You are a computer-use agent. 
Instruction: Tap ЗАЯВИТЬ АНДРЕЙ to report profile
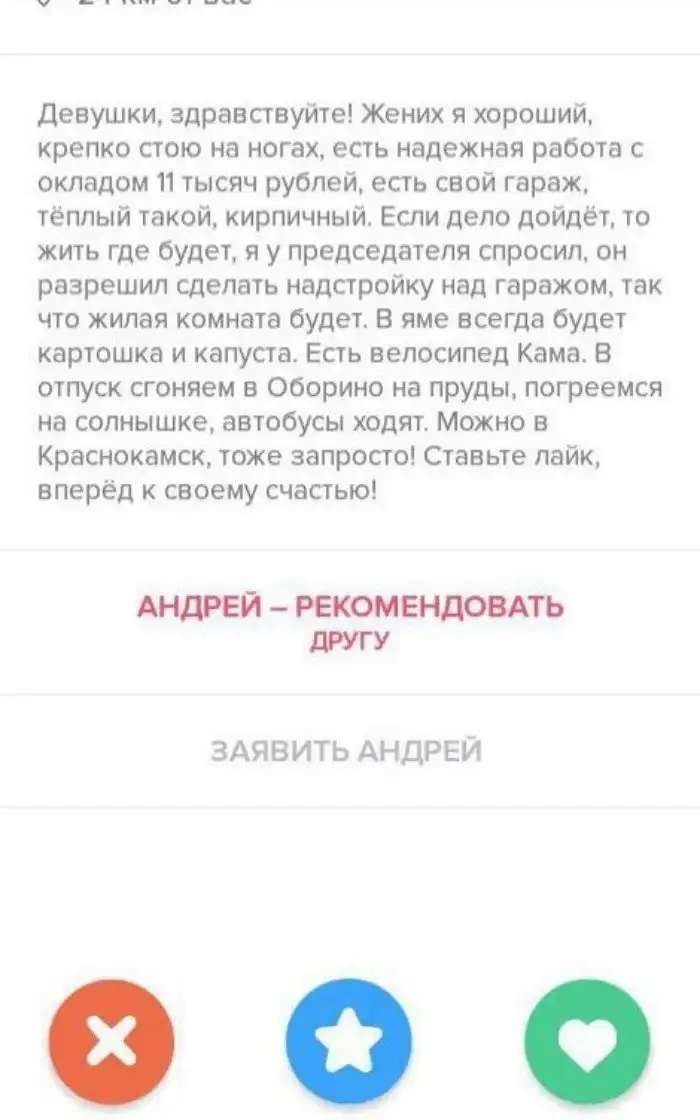346,750
